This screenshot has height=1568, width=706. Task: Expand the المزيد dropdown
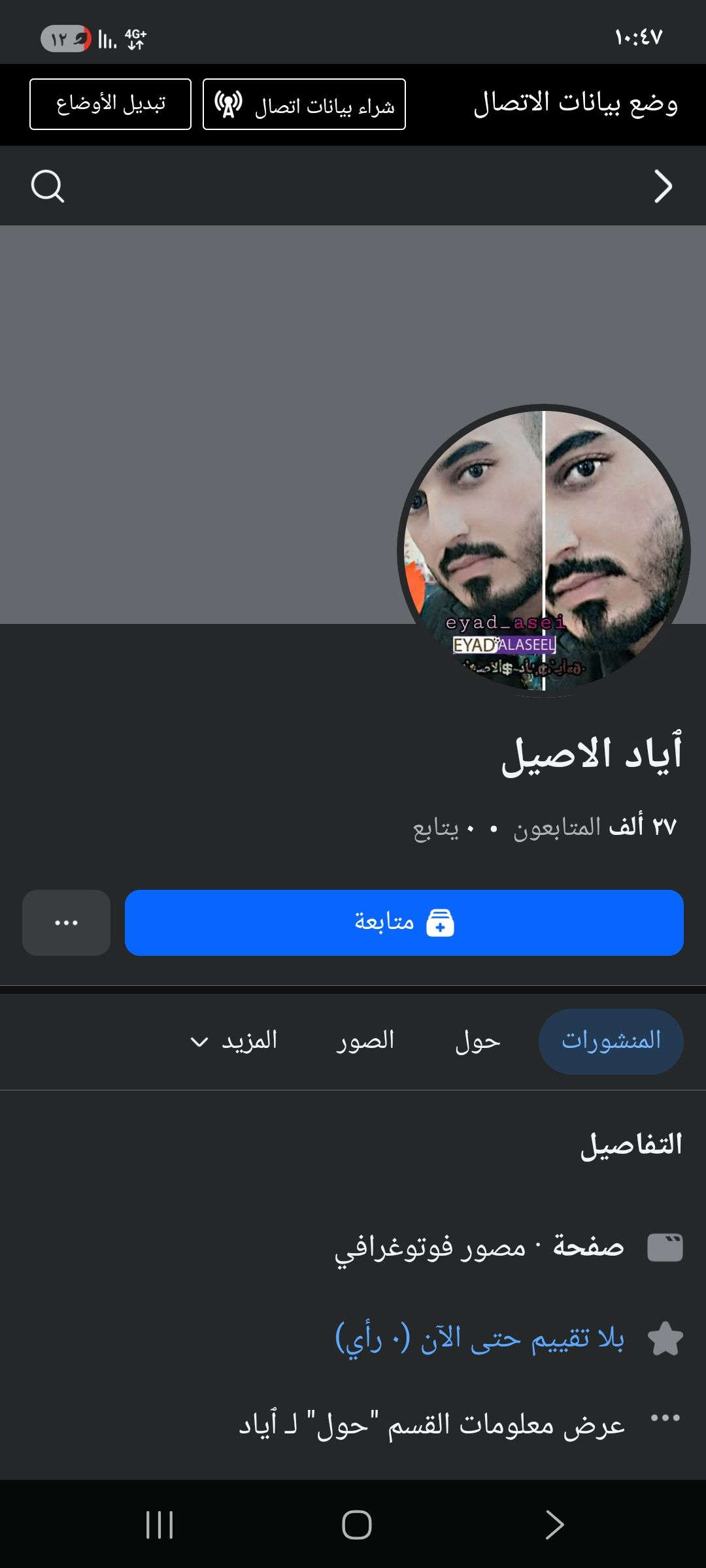click(x=234, y=1041)
